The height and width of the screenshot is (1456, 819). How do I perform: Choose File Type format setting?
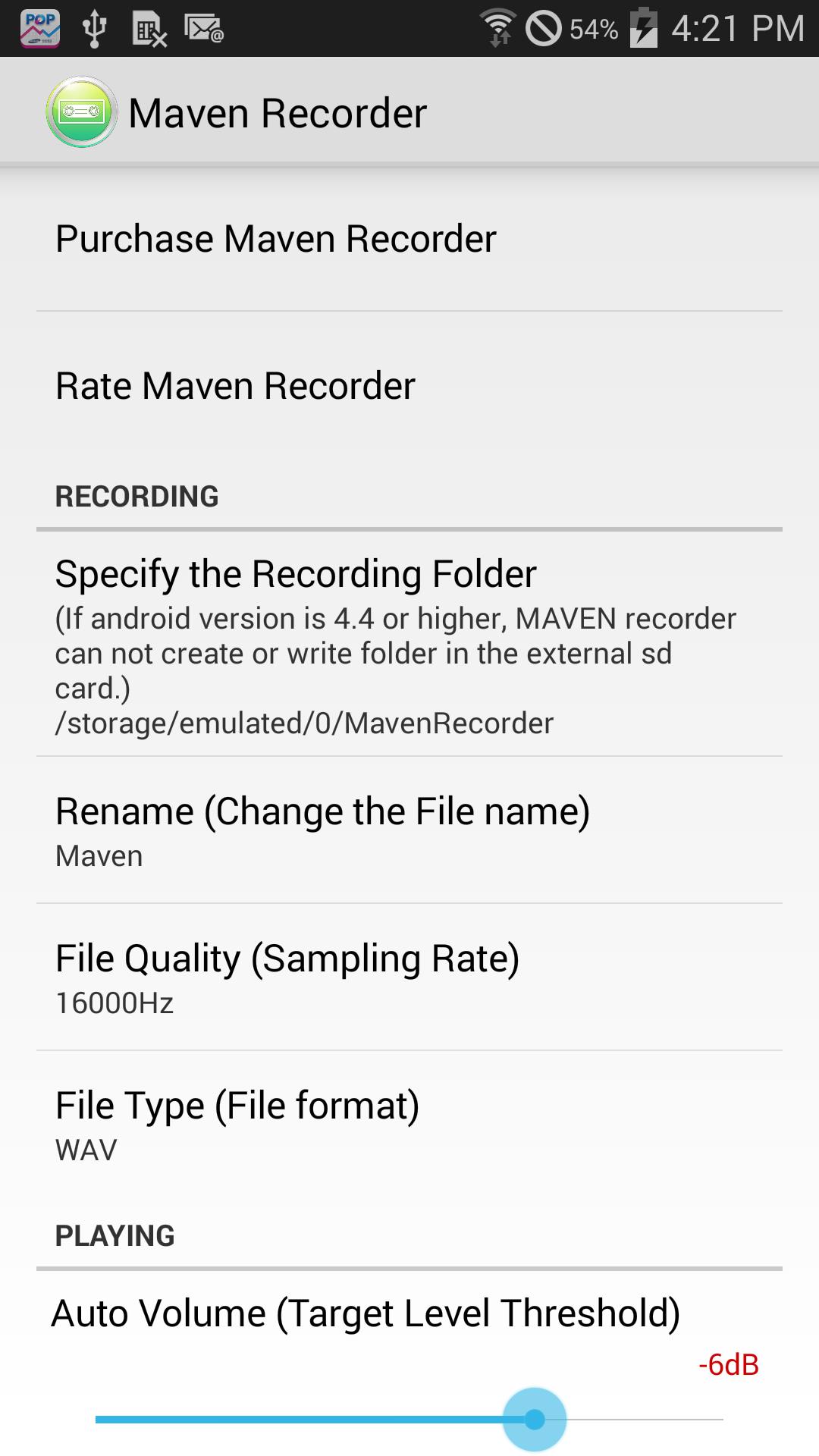pos(409,1125)
